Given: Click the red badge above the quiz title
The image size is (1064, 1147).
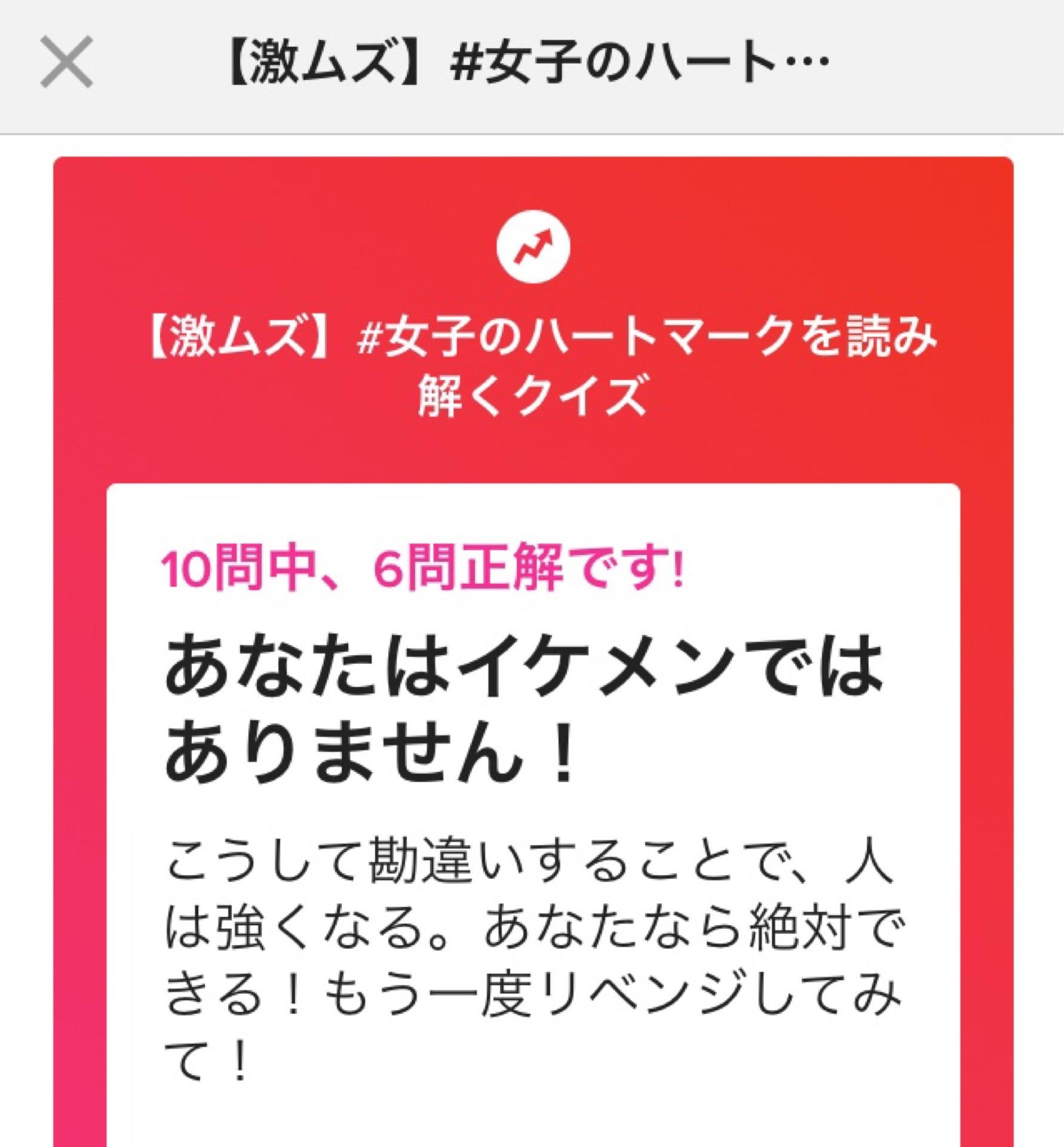Looking at the screenshot, I should click(534, 247).
